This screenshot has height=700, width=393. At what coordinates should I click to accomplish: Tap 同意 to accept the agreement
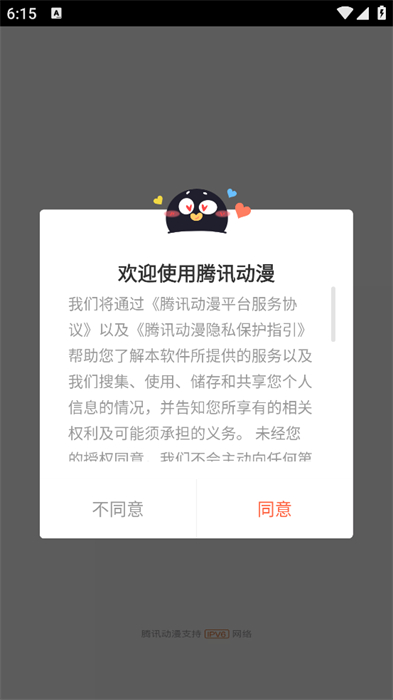tap(274, 509)
